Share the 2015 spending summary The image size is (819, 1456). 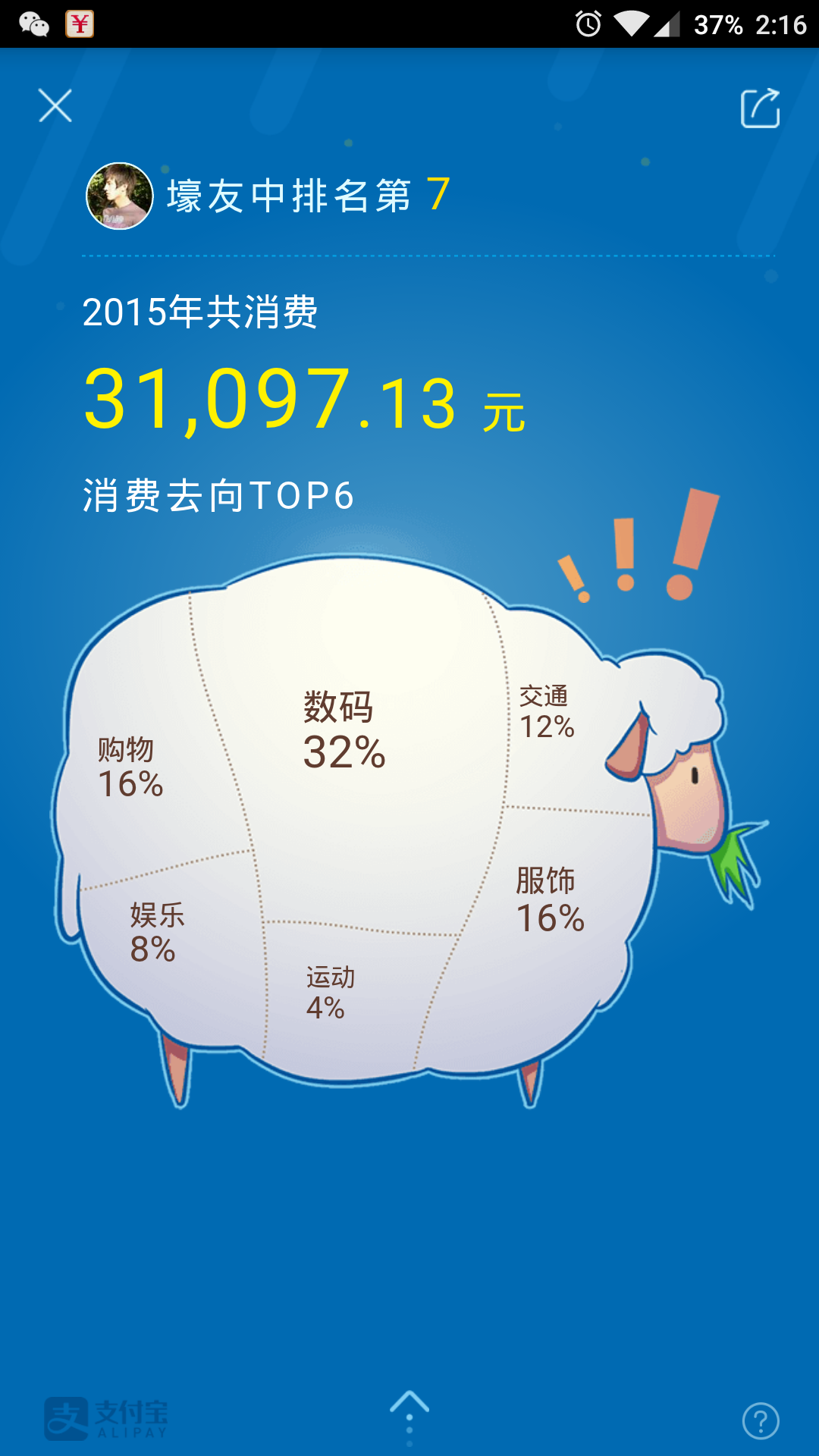(x=760, y=108)
